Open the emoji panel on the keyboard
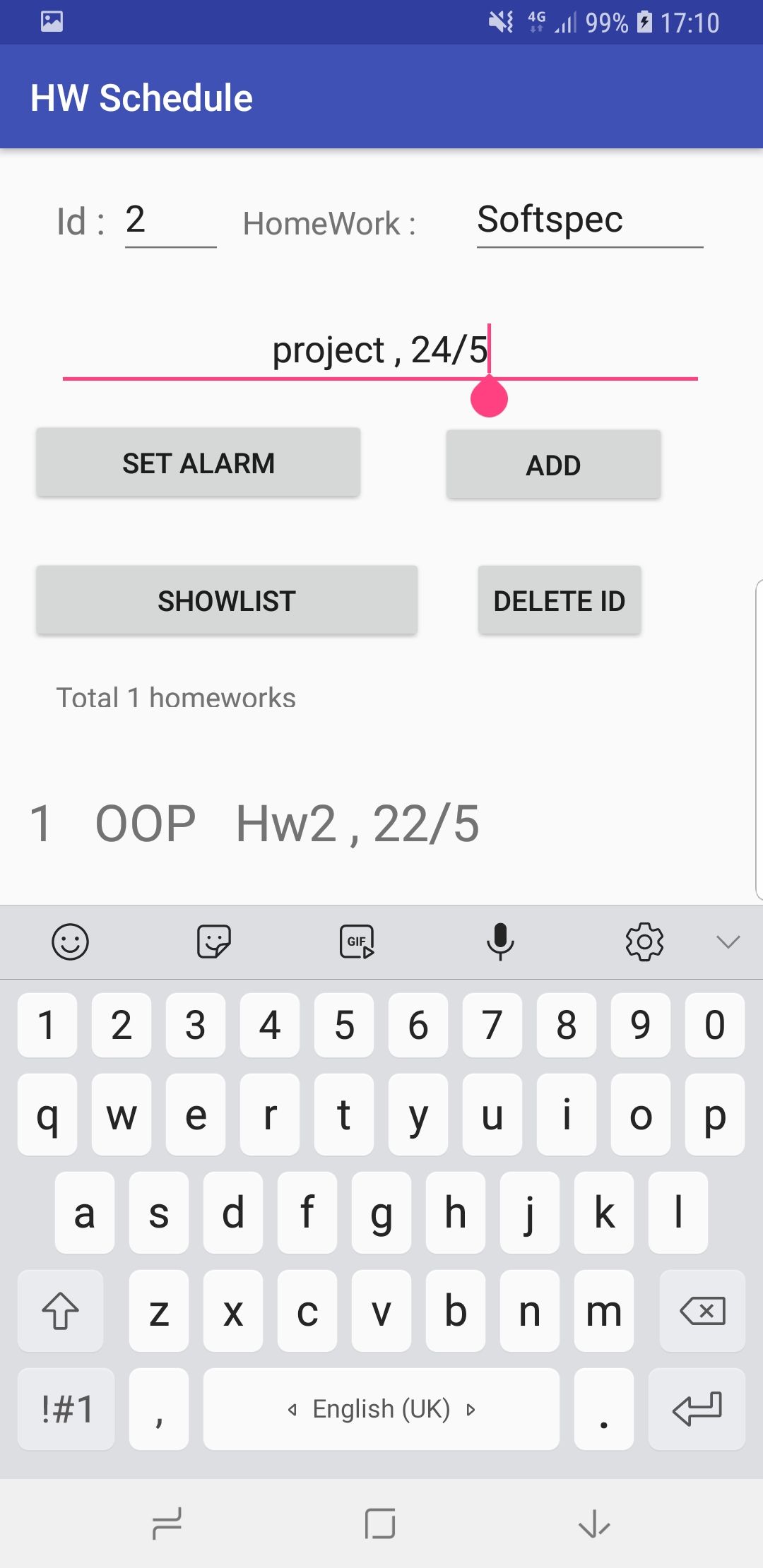 70,942
